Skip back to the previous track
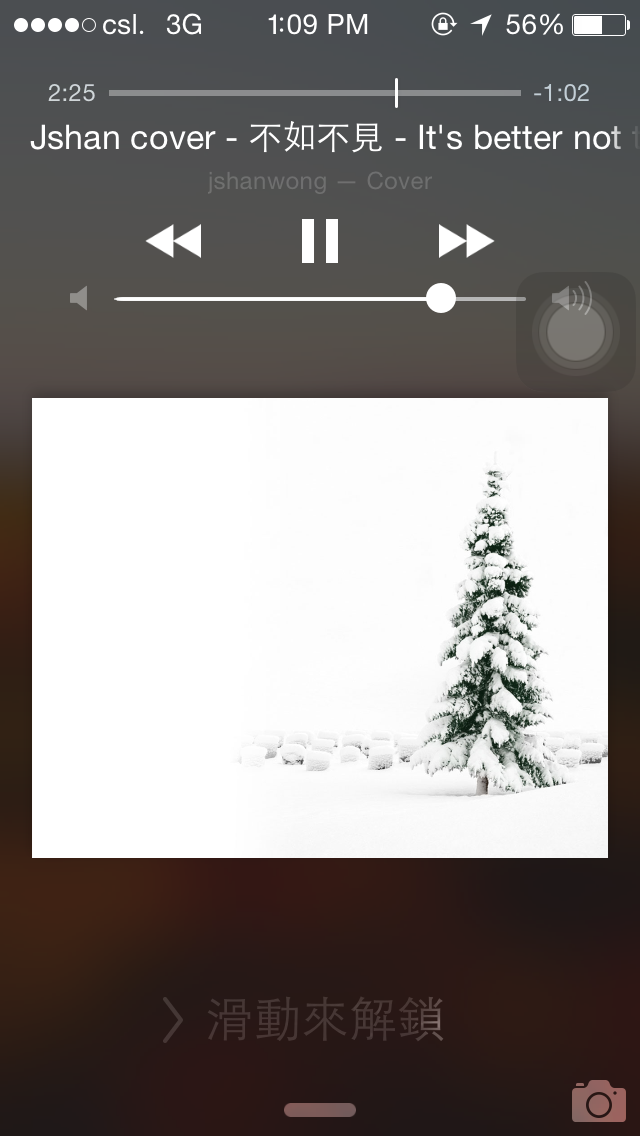 (x=173, y=241)
